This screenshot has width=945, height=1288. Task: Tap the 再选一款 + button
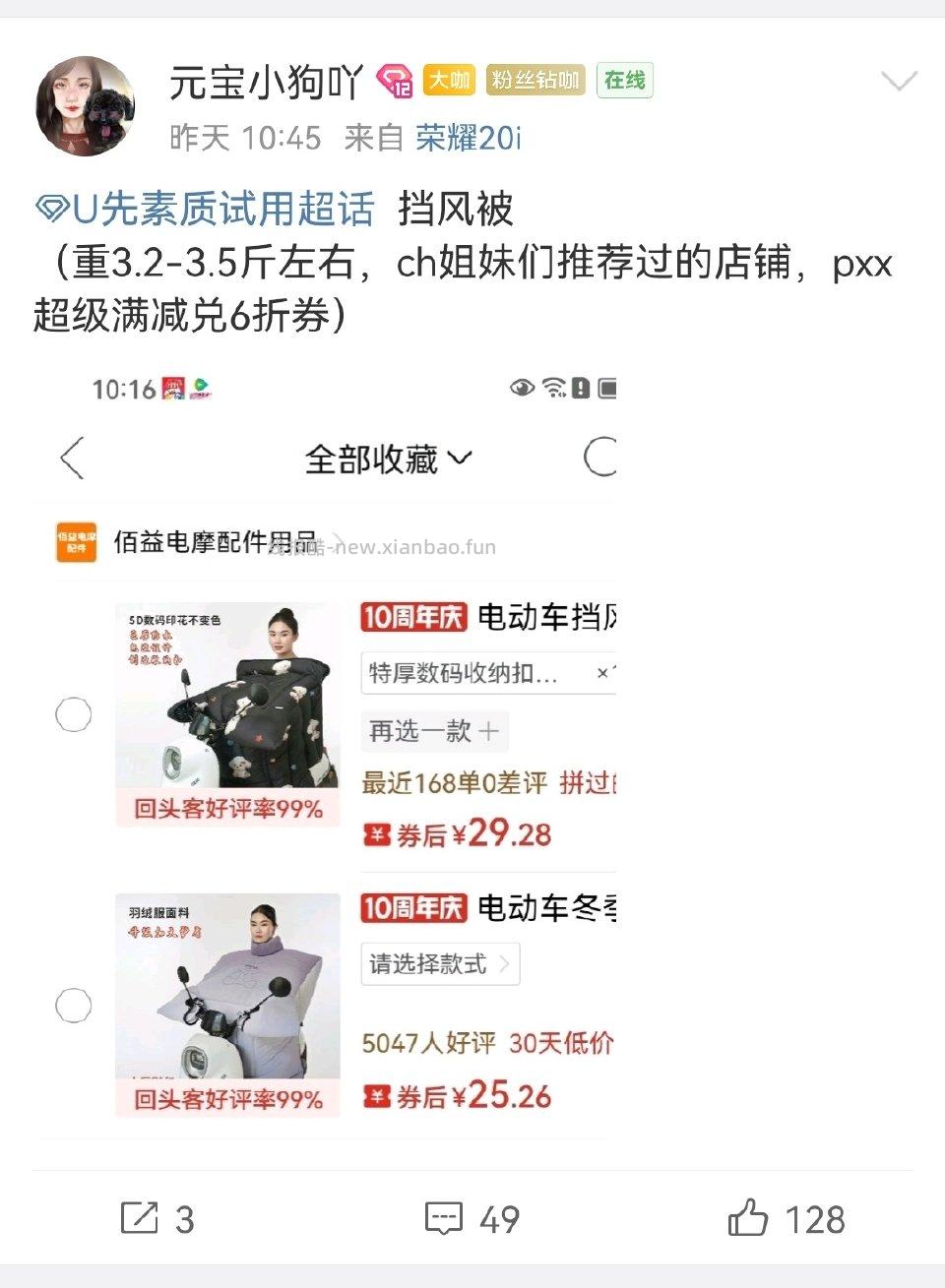433,731
